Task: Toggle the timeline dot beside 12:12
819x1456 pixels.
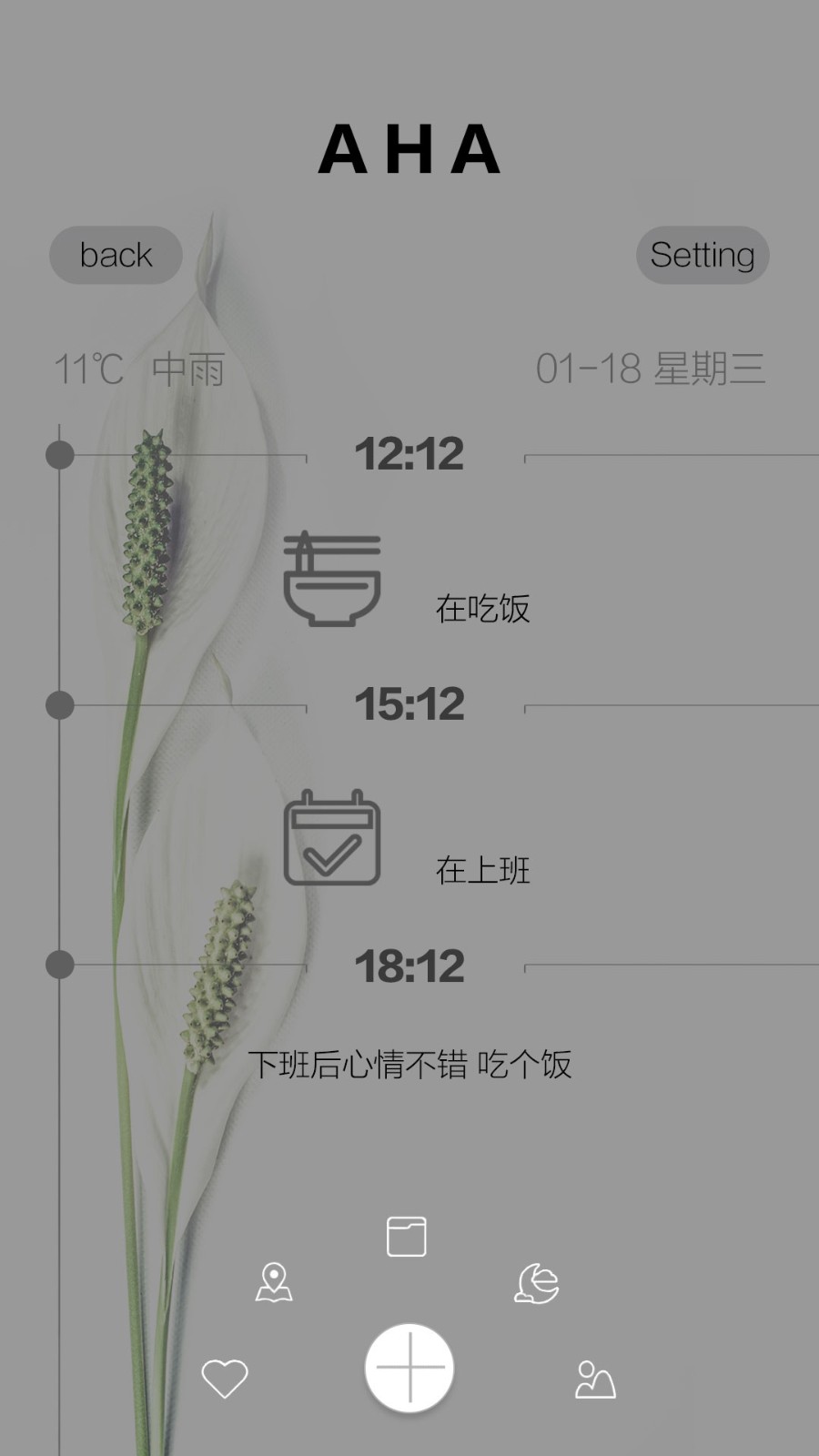Action: click(x=60, y=453)
